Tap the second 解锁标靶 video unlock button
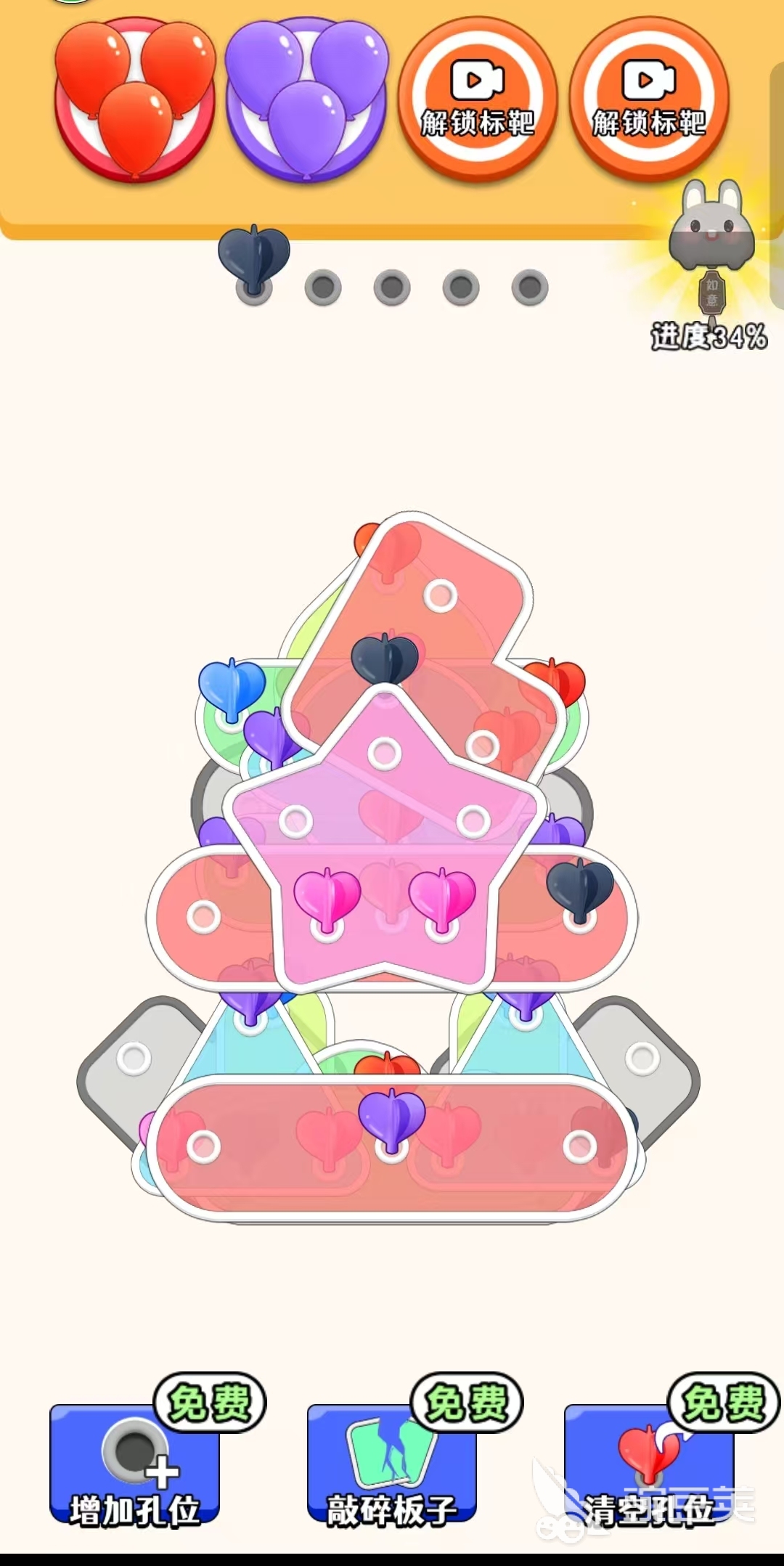 click(649, 99)
